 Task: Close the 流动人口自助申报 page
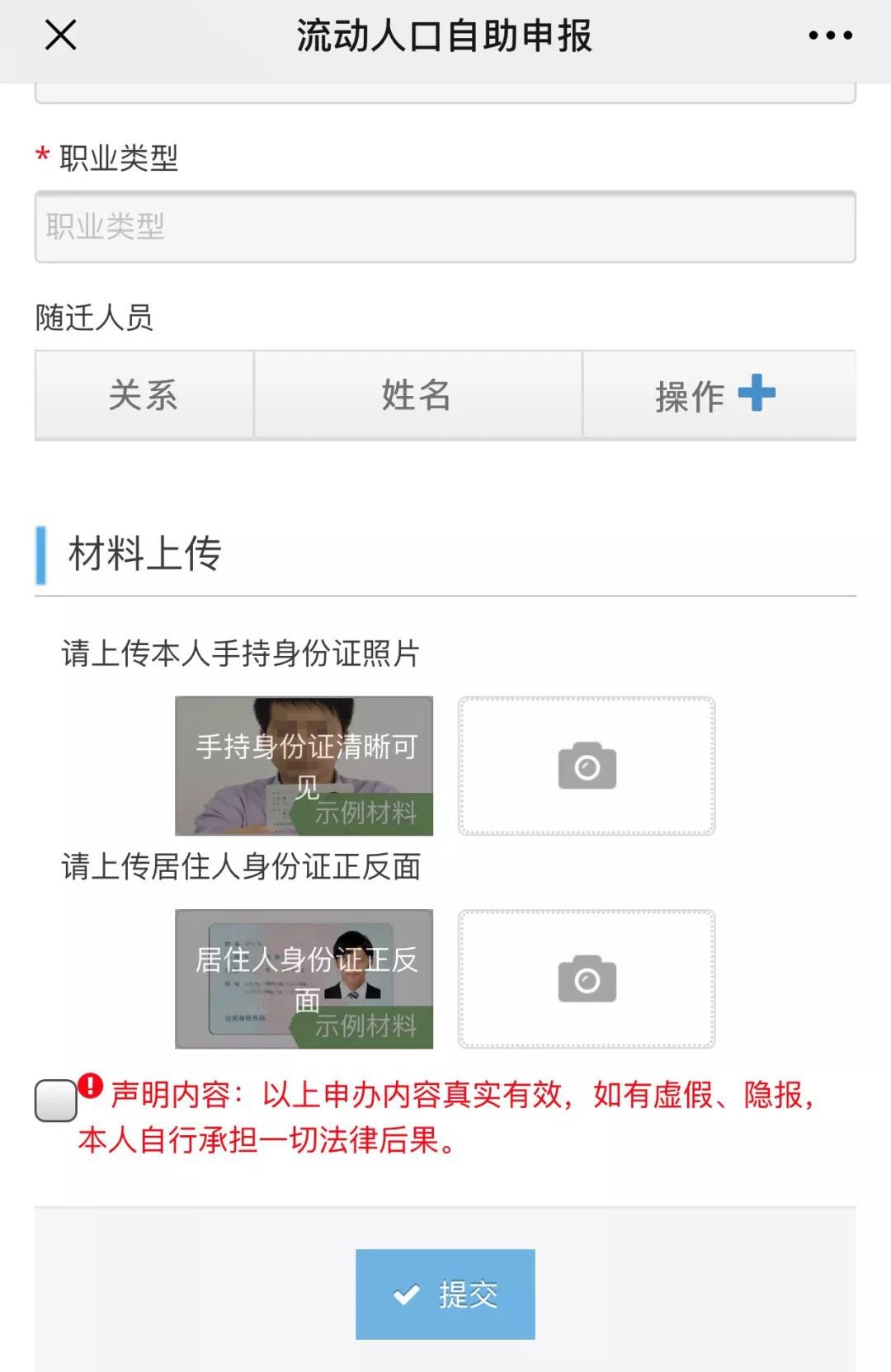pos(60,35)
